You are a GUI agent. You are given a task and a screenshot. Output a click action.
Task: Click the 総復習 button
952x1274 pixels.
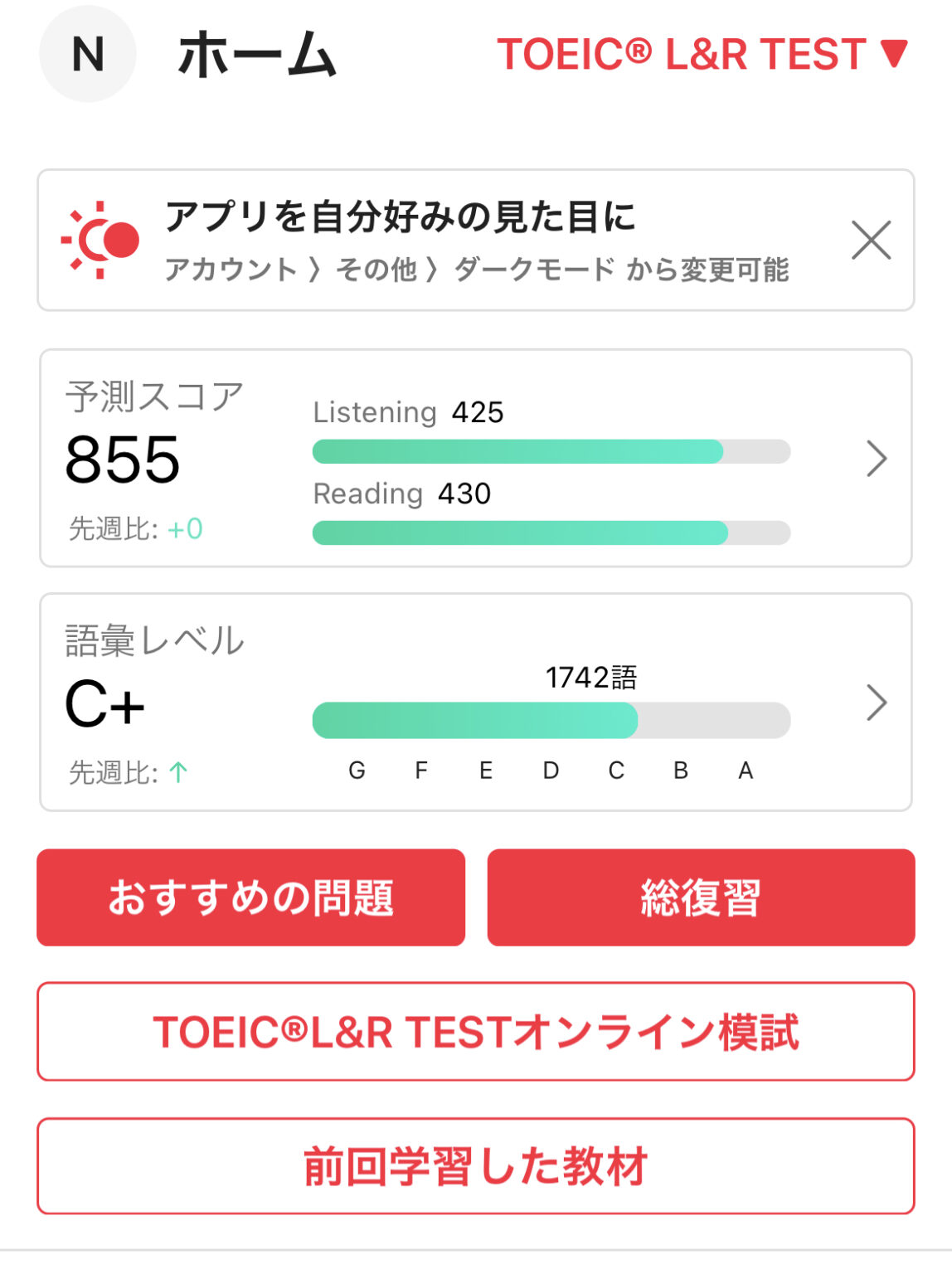[701, 897]
